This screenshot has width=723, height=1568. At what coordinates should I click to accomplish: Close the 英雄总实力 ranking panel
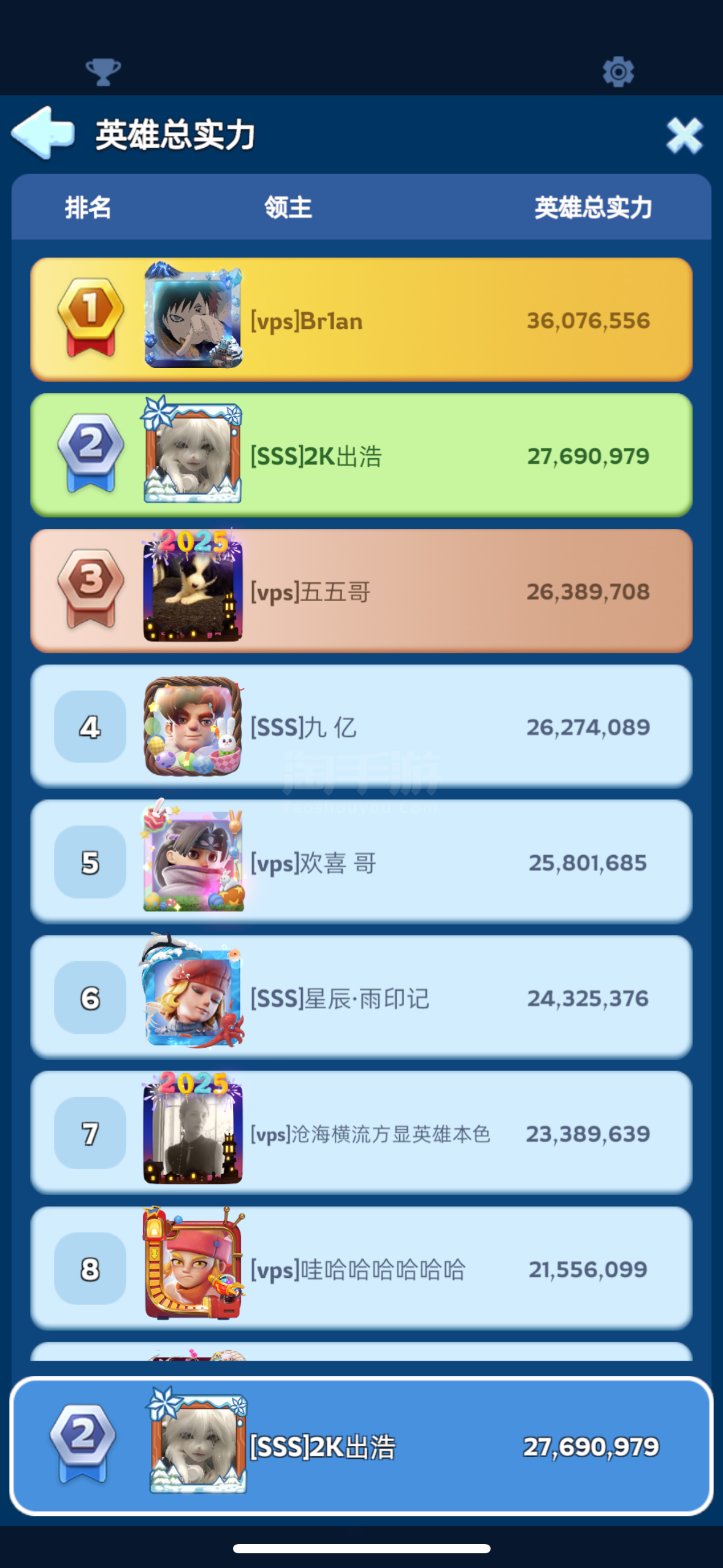pos(684,136)
